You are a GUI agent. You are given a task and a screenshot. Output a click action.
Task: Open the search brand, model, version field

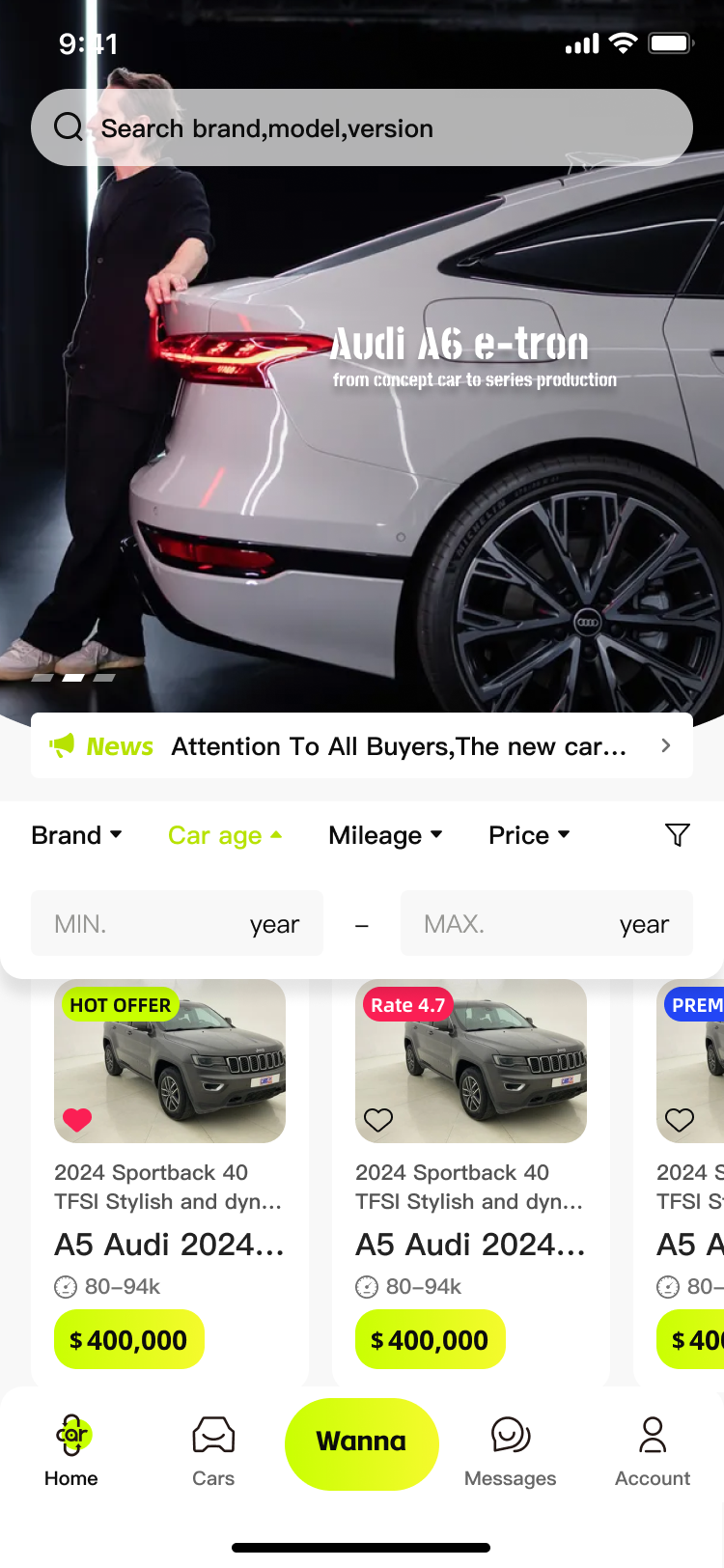tap(362, 127)
